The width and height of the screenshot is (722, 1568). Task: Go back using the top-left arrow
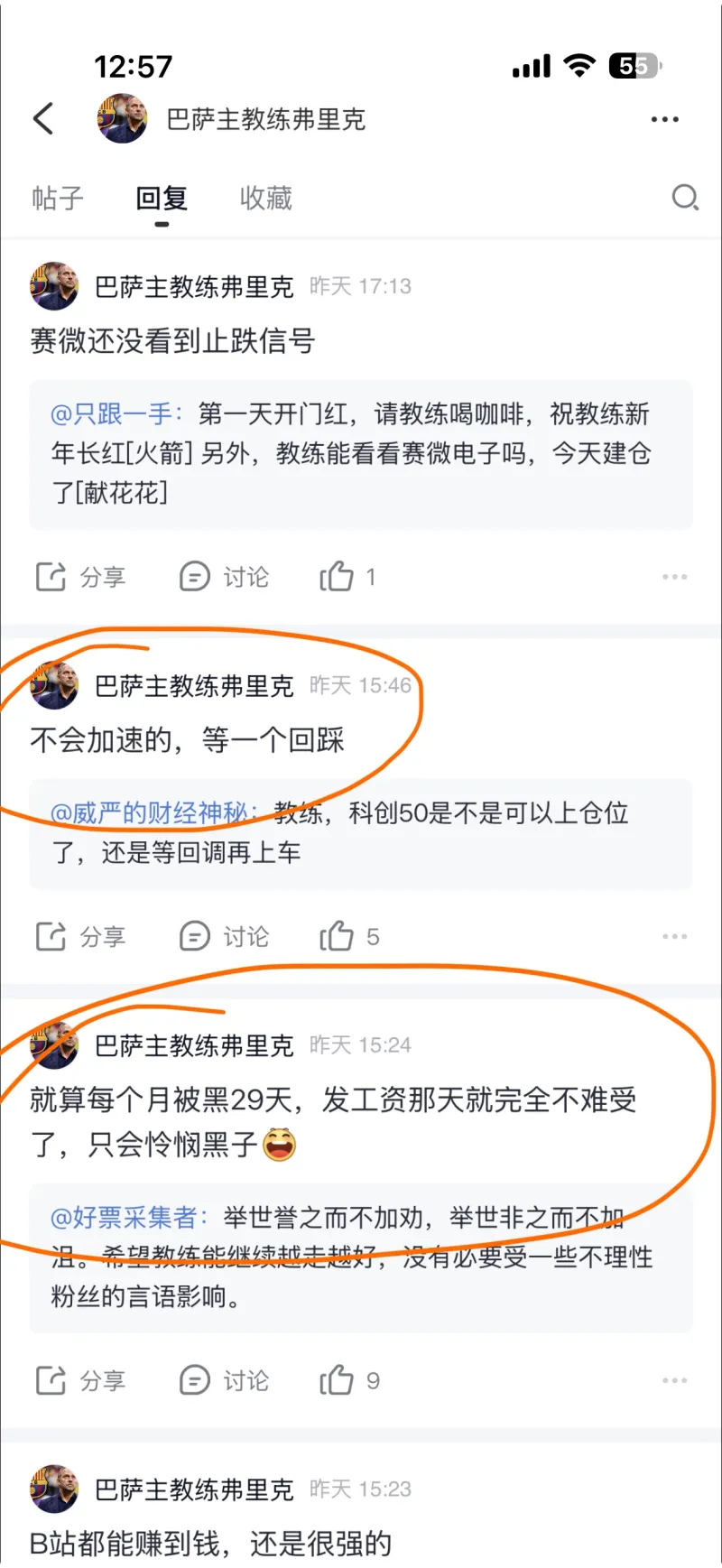(x=43, y=118)
